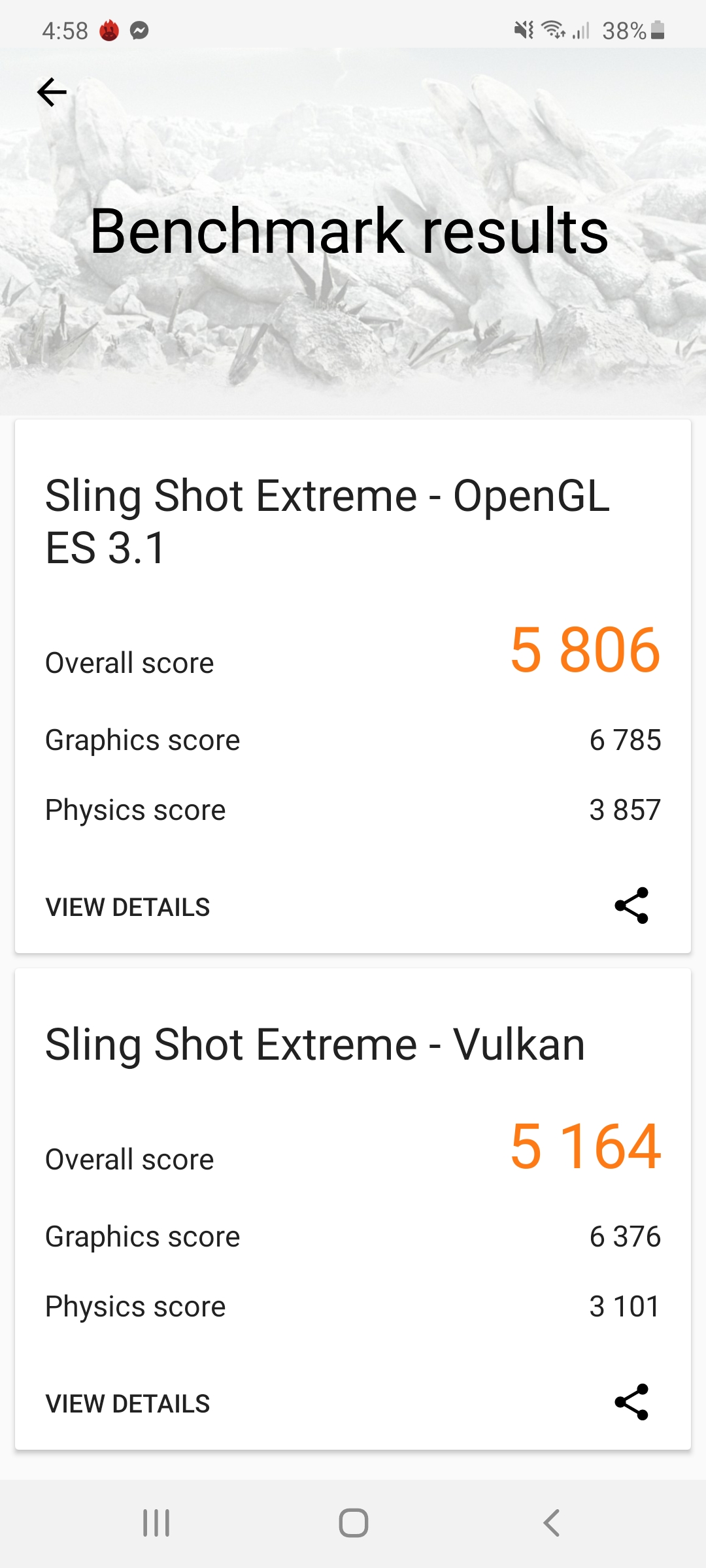Viewport: 706px width, 1568px height.
Task: Go to the home screen
Action: pyautogui.click(x=353, y=1523)
